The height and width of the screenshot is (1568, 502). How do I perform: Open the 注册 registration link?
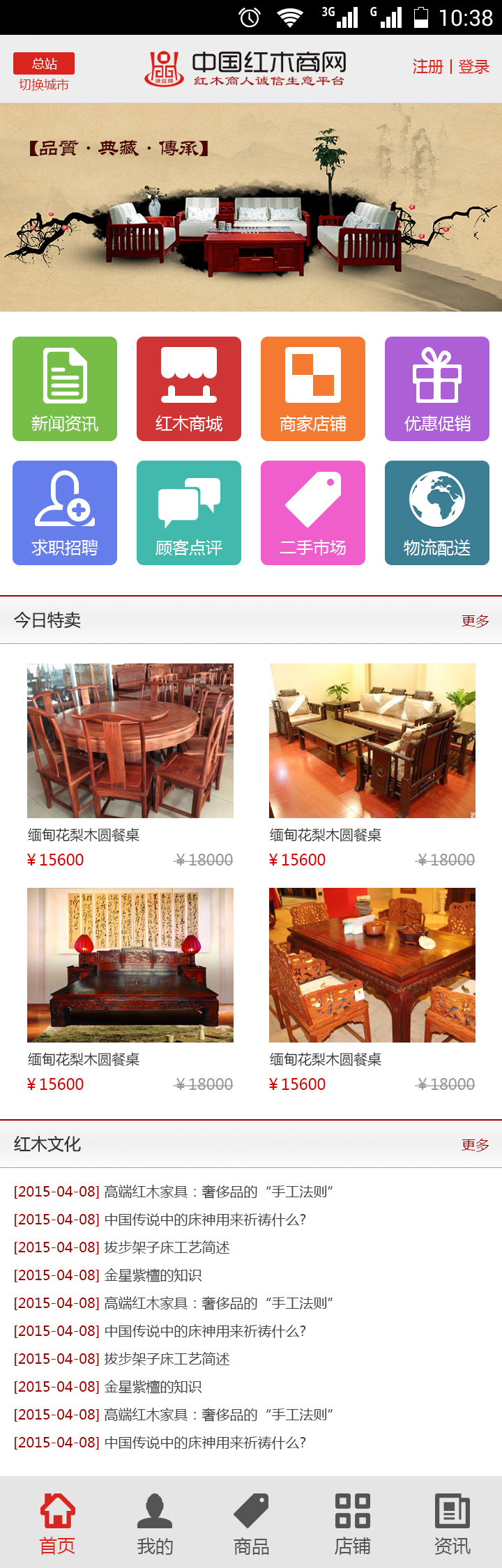[x=427, y=67]
